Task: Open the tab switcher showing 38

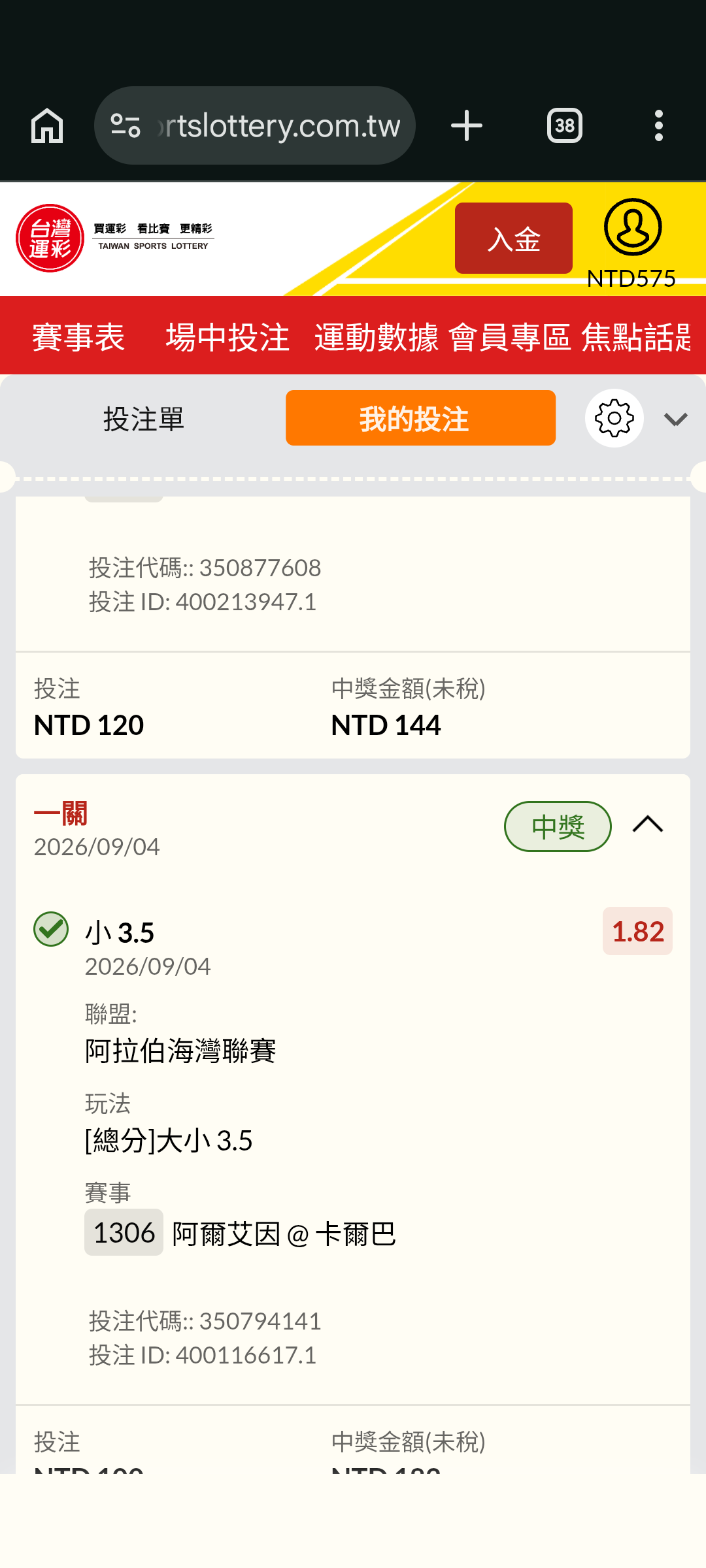Action: pyautogui.click(x=565, y=125)
